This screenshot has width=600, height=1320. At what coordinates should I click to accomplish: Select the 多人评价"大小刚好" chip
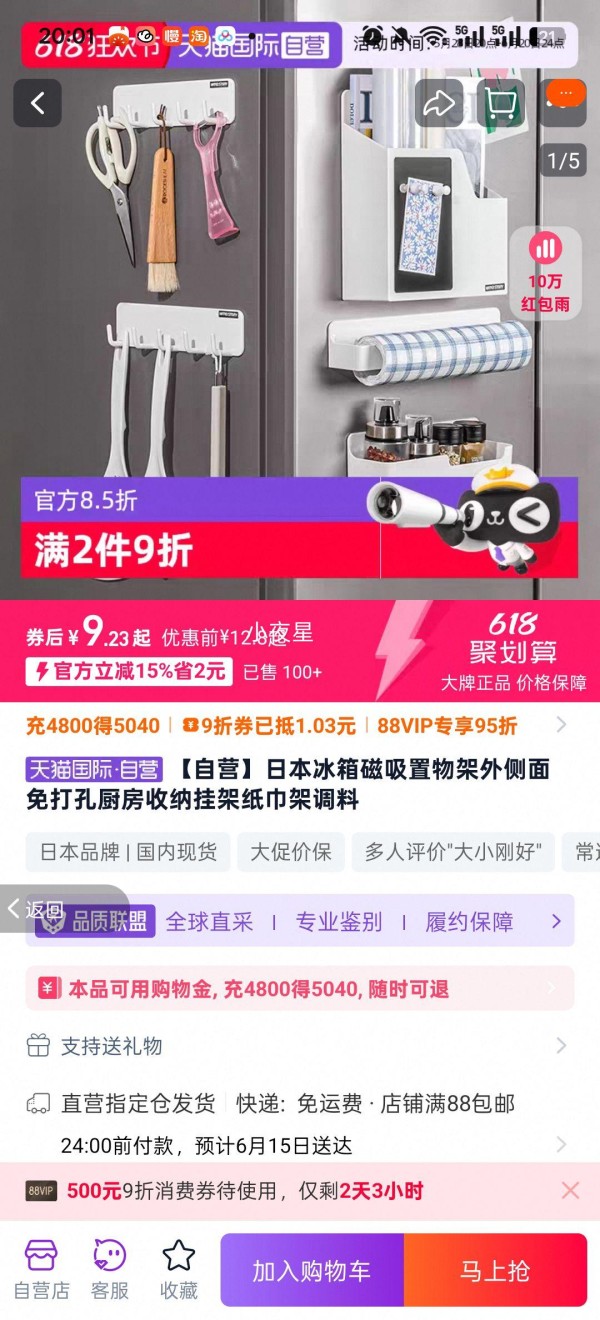coord(453,852)
